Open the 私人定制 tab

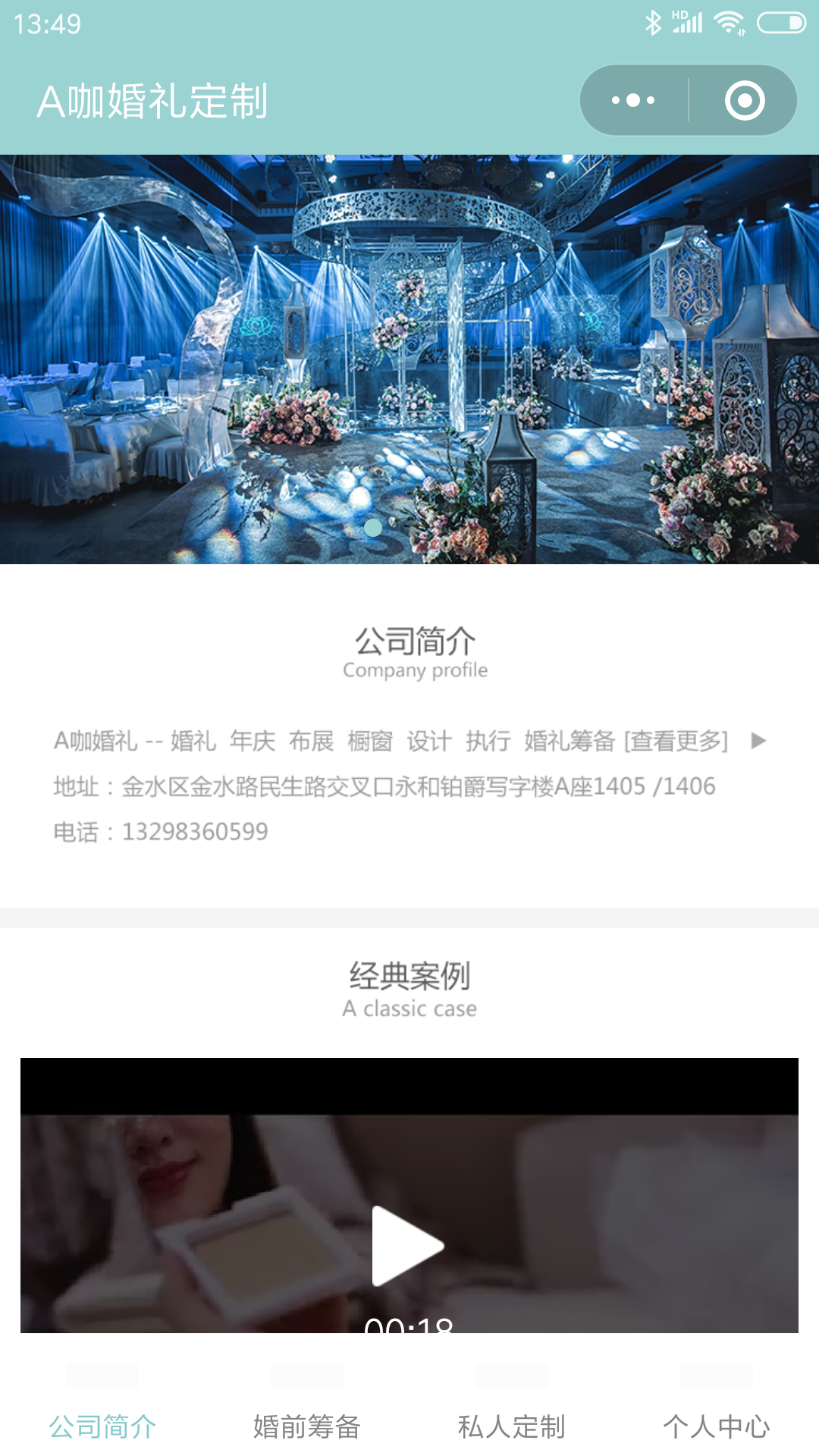(x=512, y=1409)
